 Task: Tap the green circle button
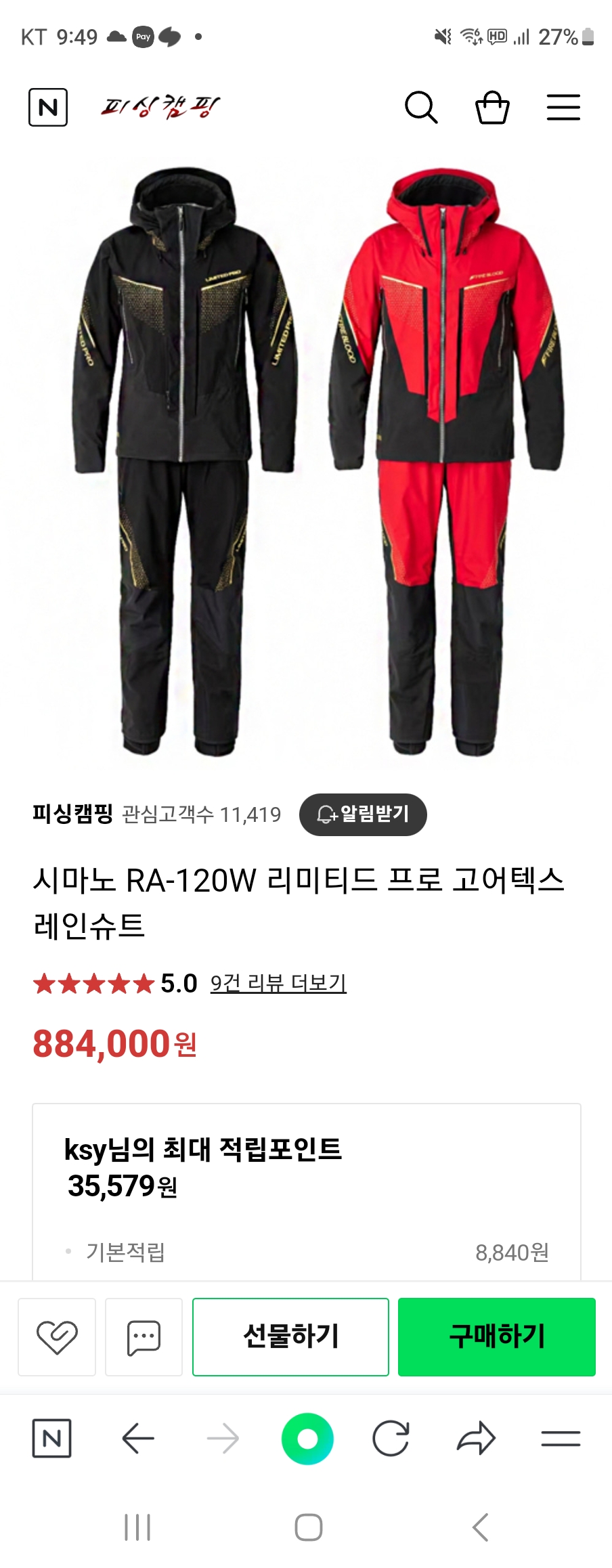point(307,1438)
